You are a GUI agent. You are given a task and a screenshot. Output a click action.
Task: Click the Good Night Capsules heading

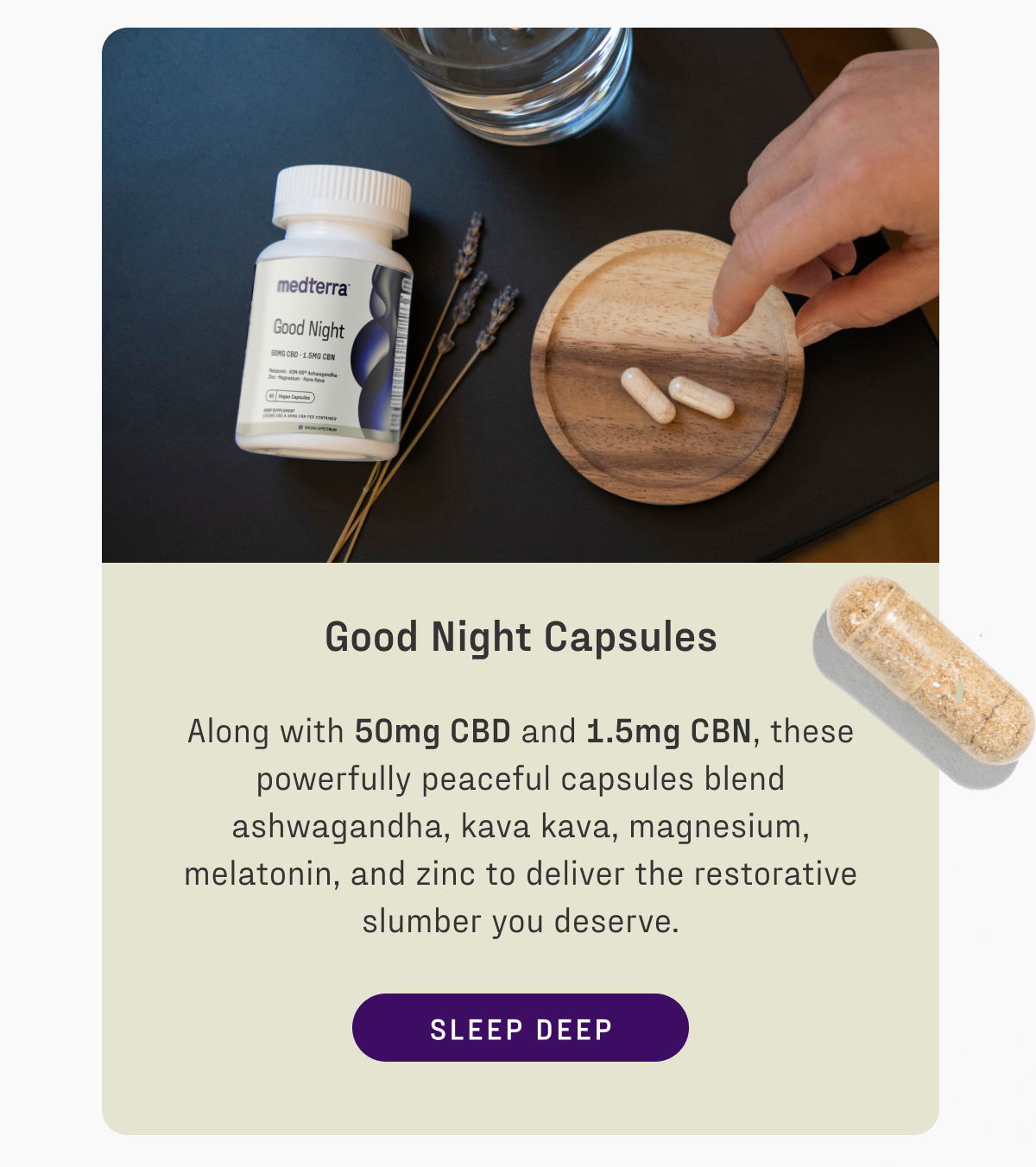point(521,637)
